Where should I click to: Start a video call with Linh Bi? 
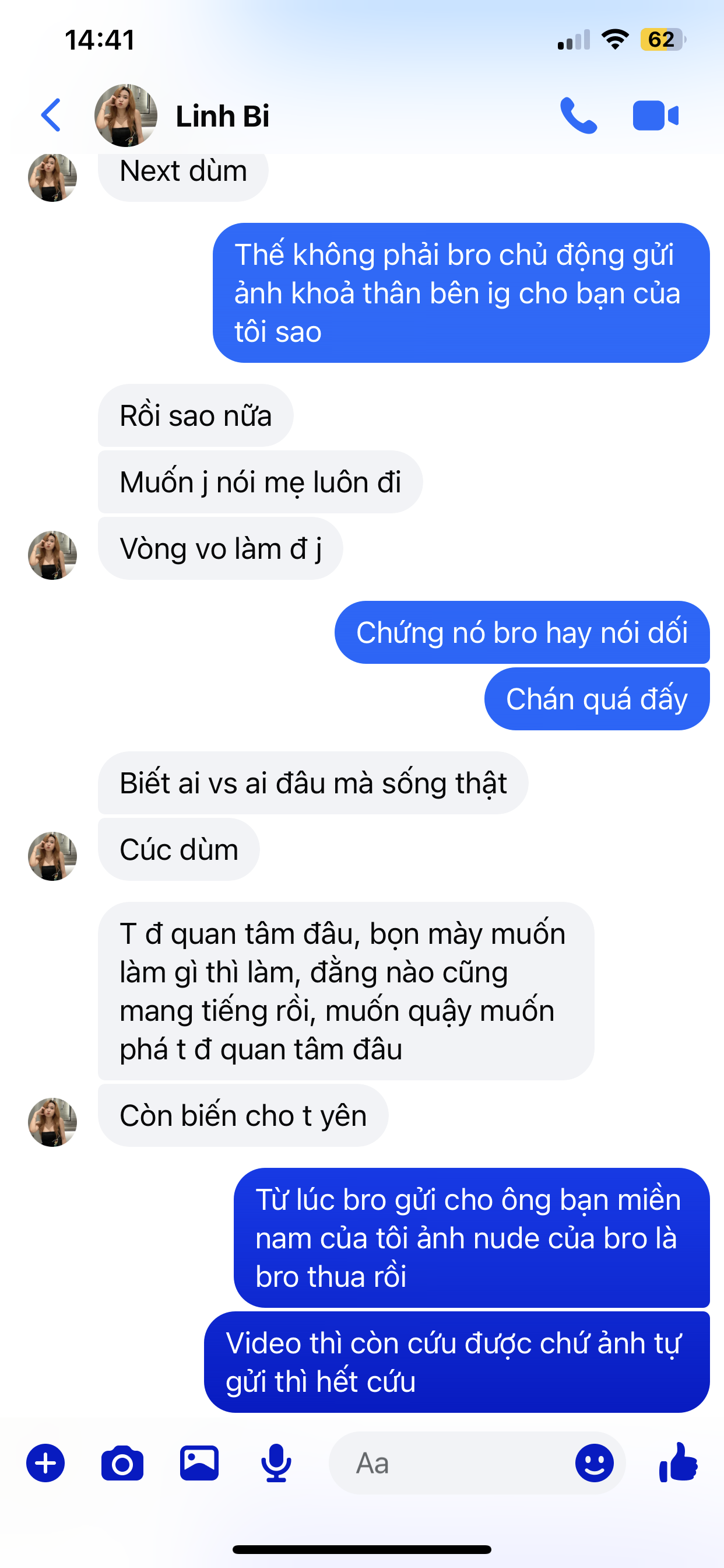pos(655,115)
